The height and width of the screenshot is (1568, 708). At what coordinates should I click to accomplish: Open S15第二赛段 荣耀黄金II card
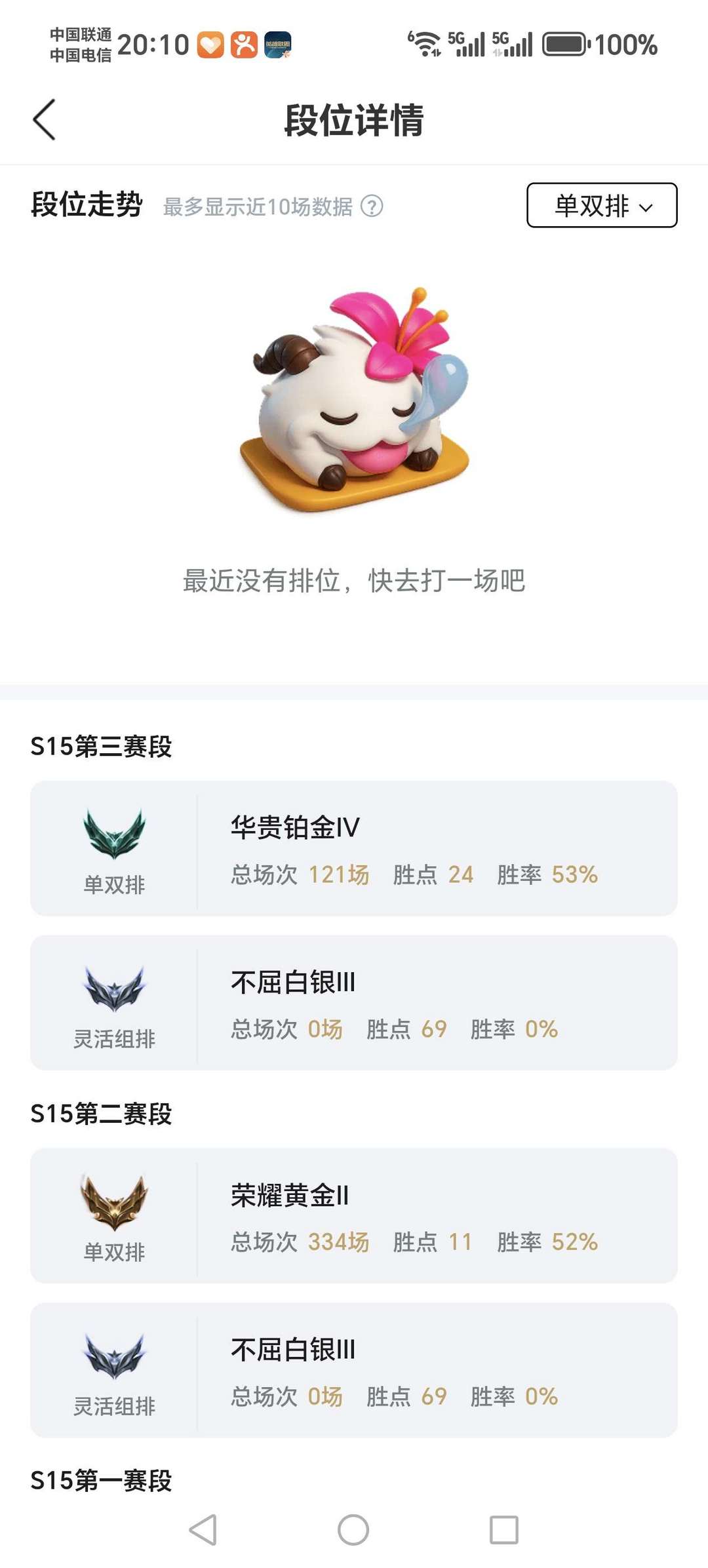(x=354, y=1215)
